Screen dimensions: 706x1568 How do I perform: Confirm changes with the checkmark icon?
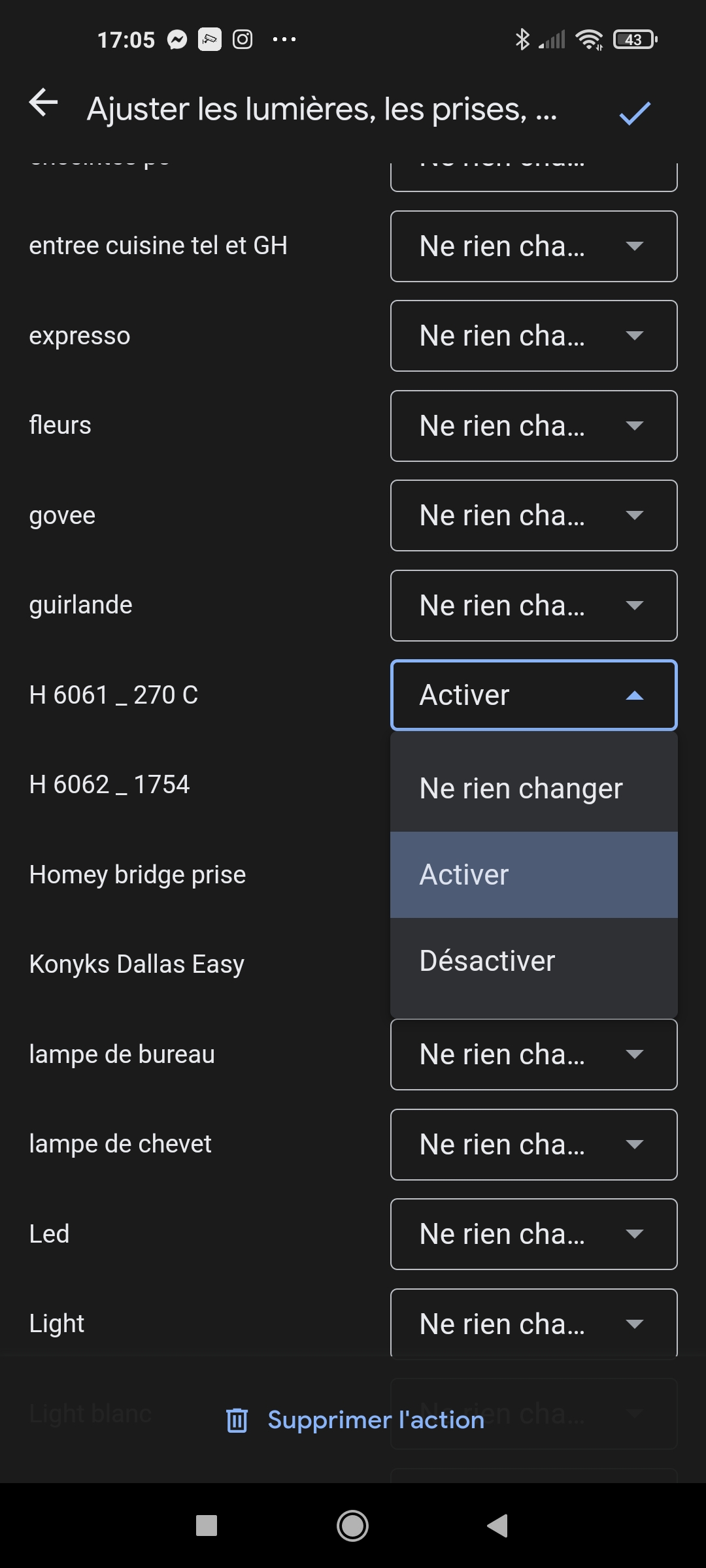pos(635,112)
